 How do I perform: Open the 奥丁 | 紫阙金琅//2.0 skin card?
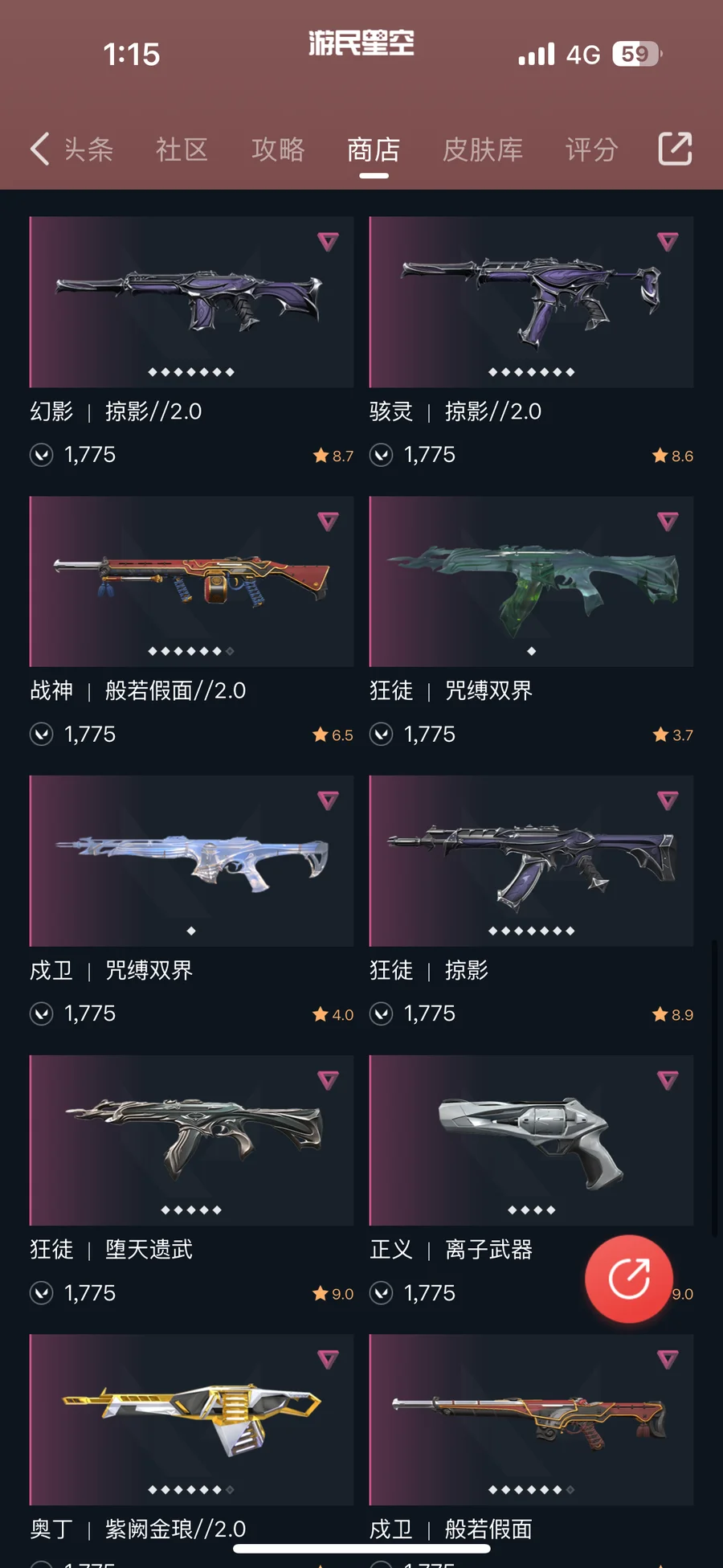click(x=191, y=1419)
